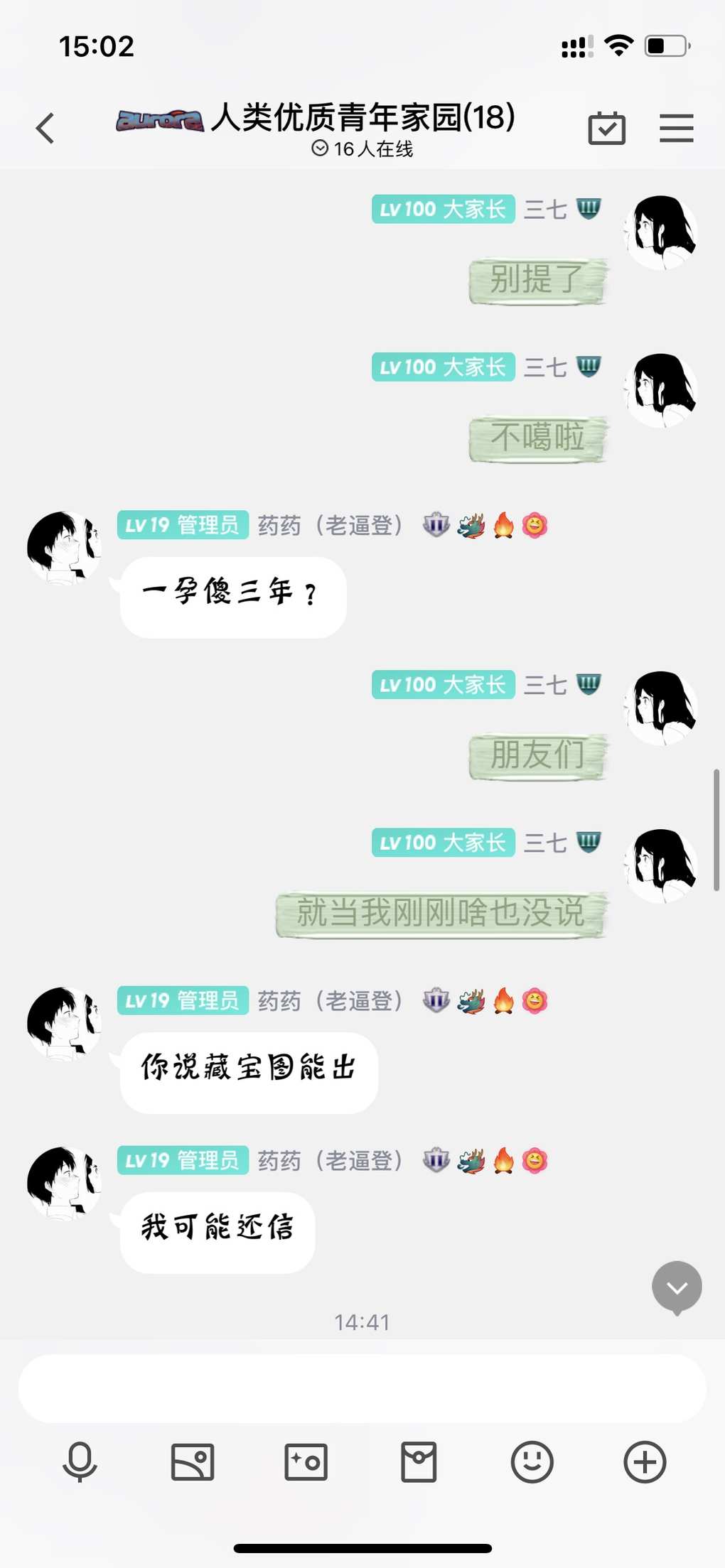The image size is (725, 1568).
Task: Open the group settings hamburger menu
Action: (676, 129)
